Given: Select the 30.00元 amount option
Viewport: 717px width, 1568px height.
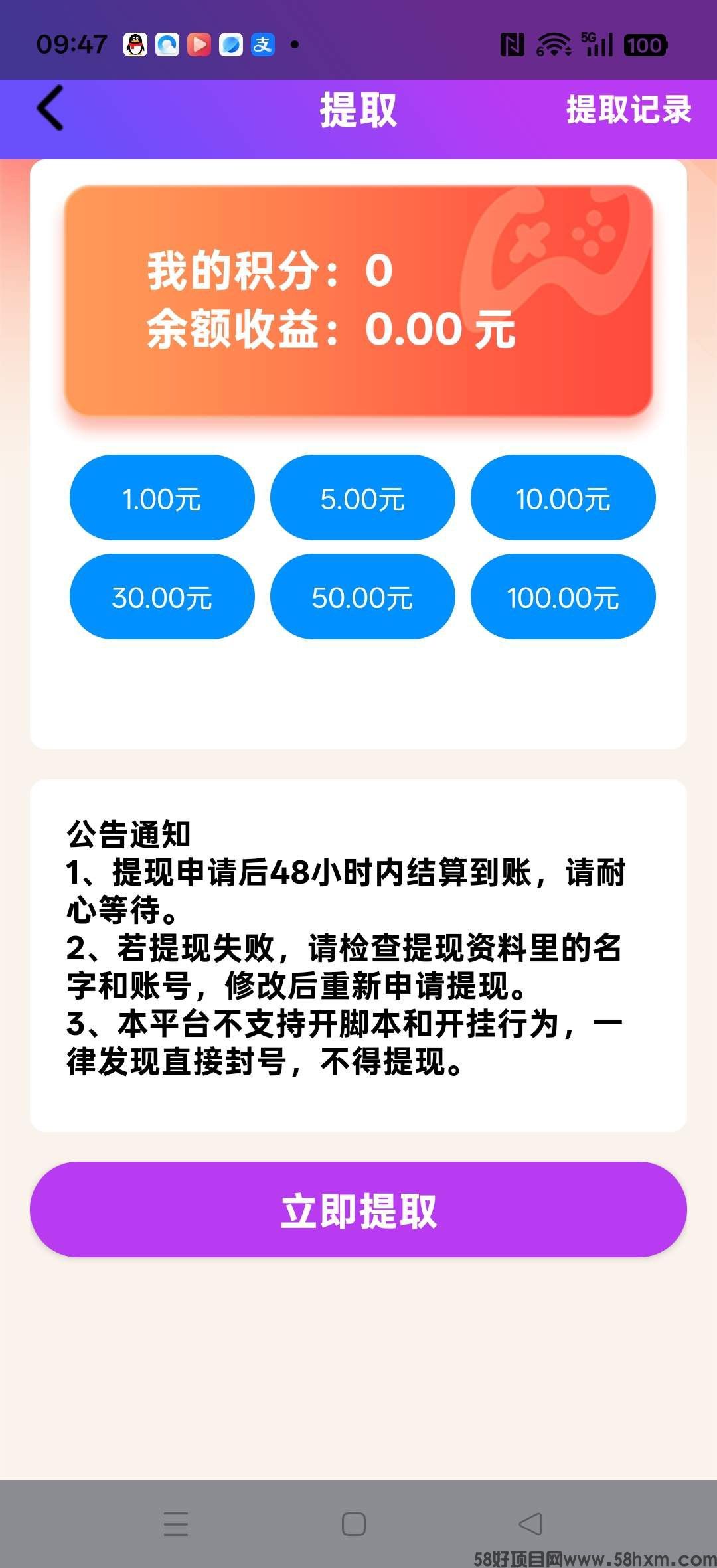Looking at the screenshot, I should pos(161,597).
